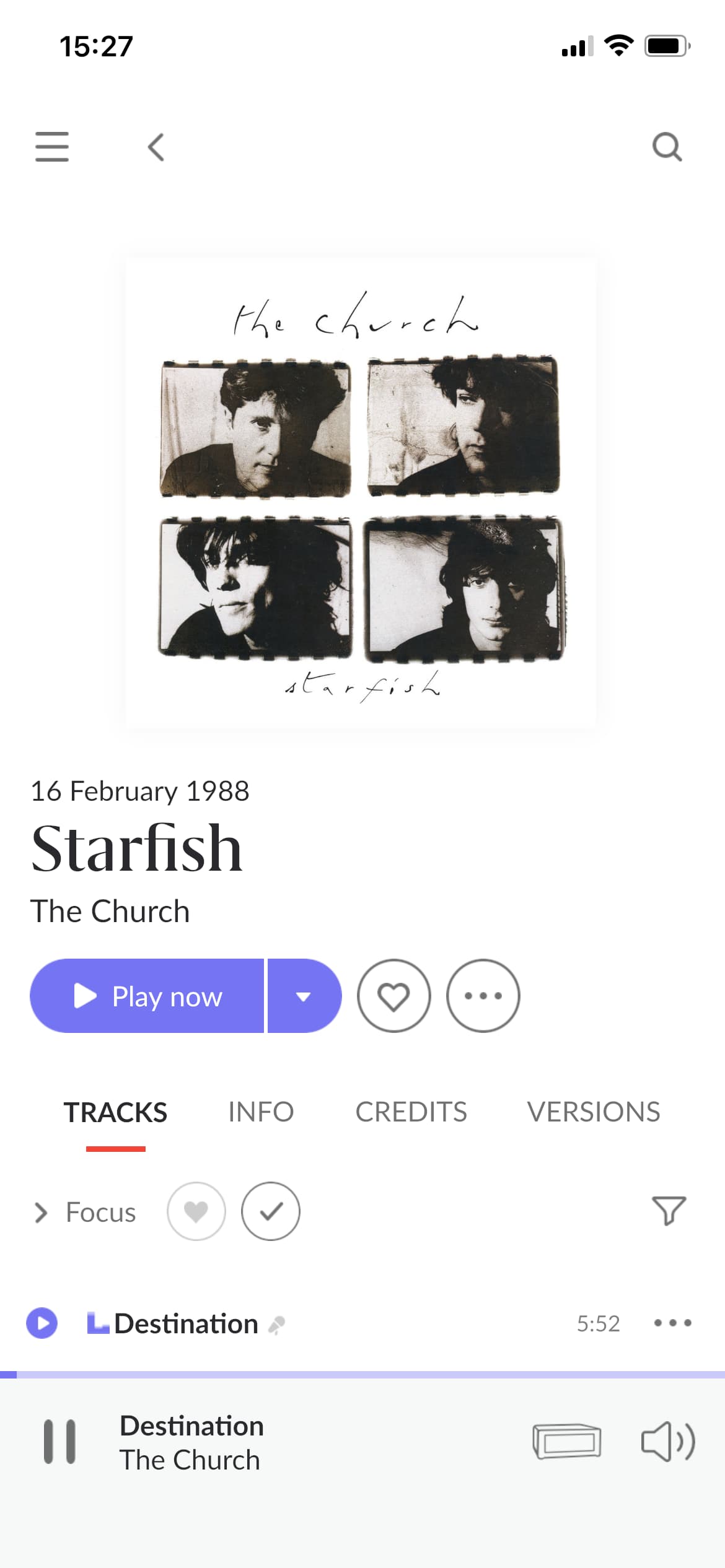The image size is (725, 1568).
Task: Filter tracks by favorites heart
Action: tap(196, 1211)
